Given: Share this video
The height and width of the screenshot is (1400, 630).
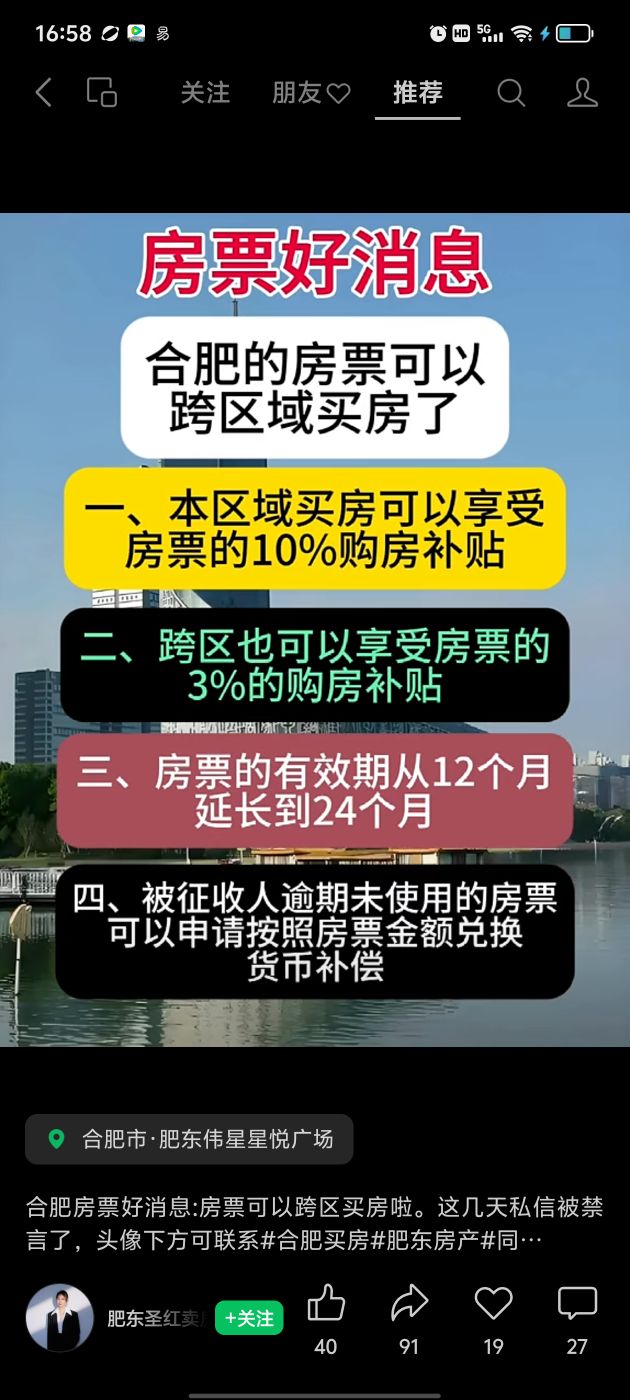Looking at the screenshot, I should point(409,1320).
